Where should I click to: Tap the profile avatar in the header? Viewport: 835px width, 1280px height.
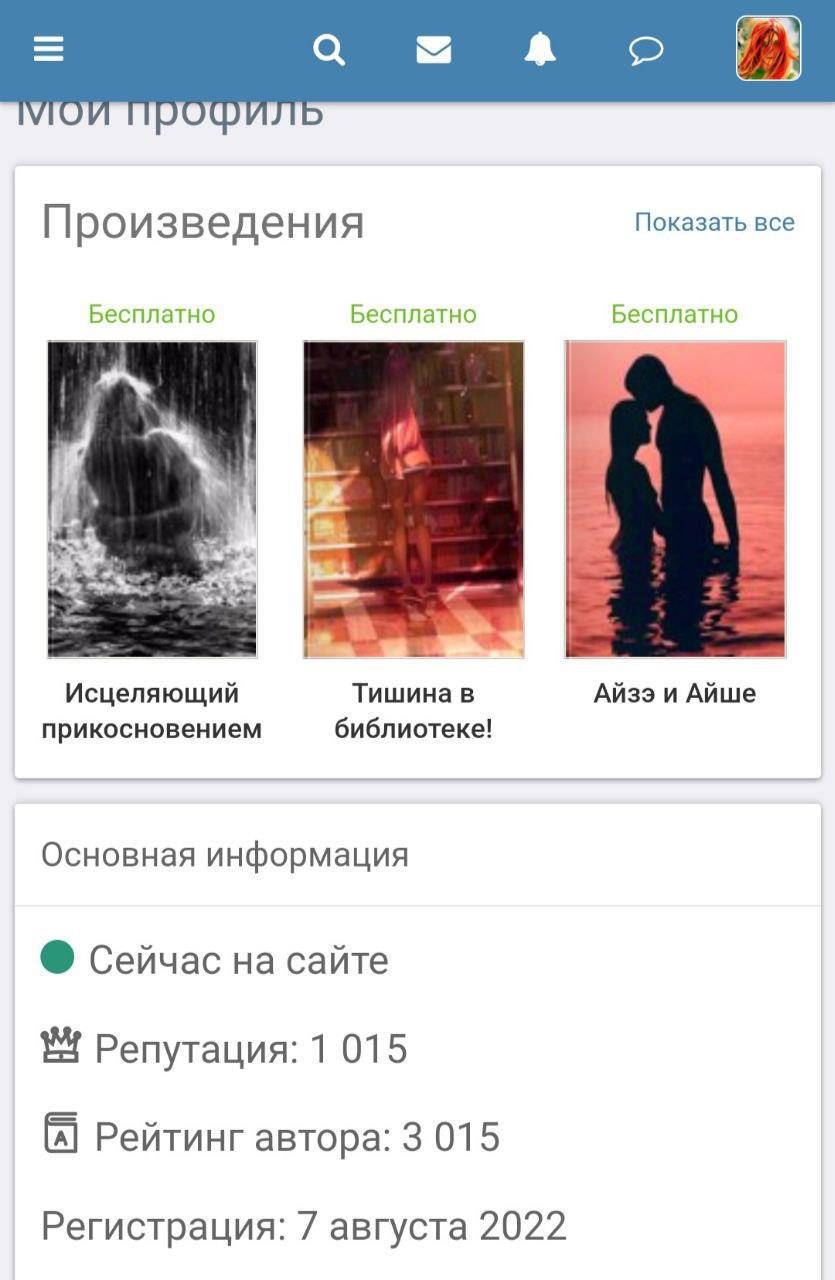pos(768,48)
